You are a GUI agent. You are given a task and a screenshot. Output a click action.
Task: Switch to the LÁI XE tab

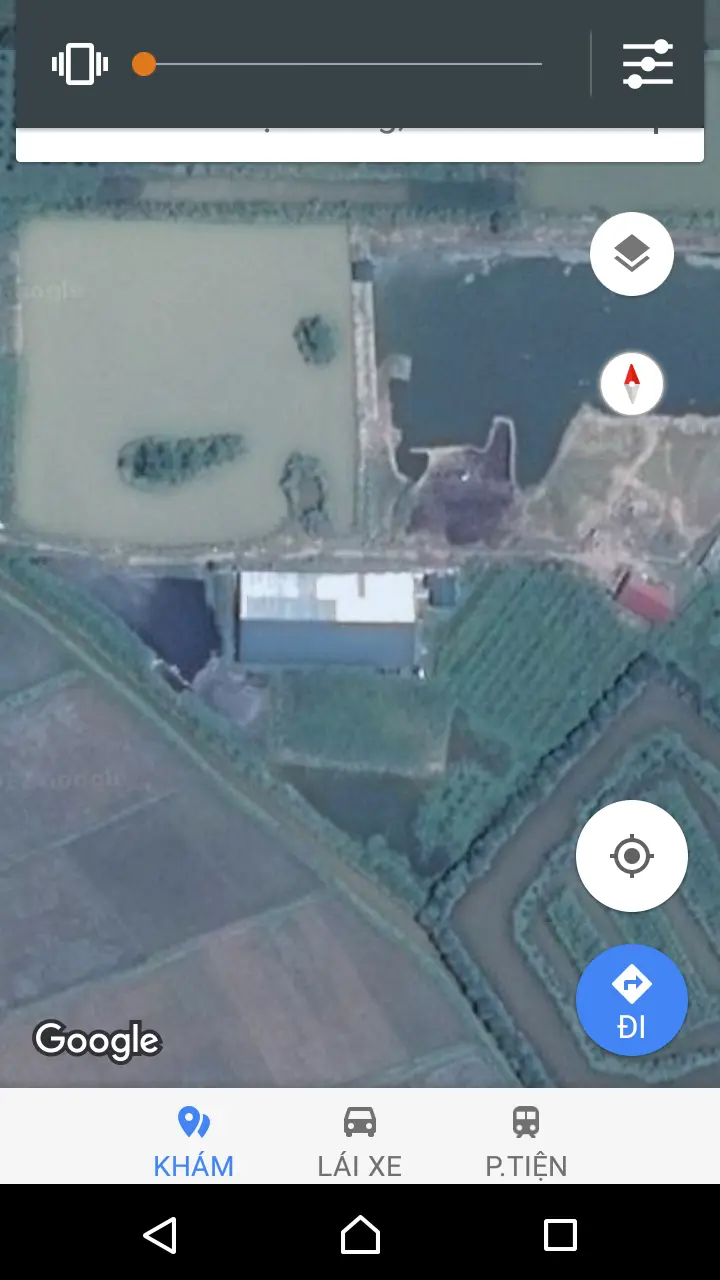point(360,1140)
